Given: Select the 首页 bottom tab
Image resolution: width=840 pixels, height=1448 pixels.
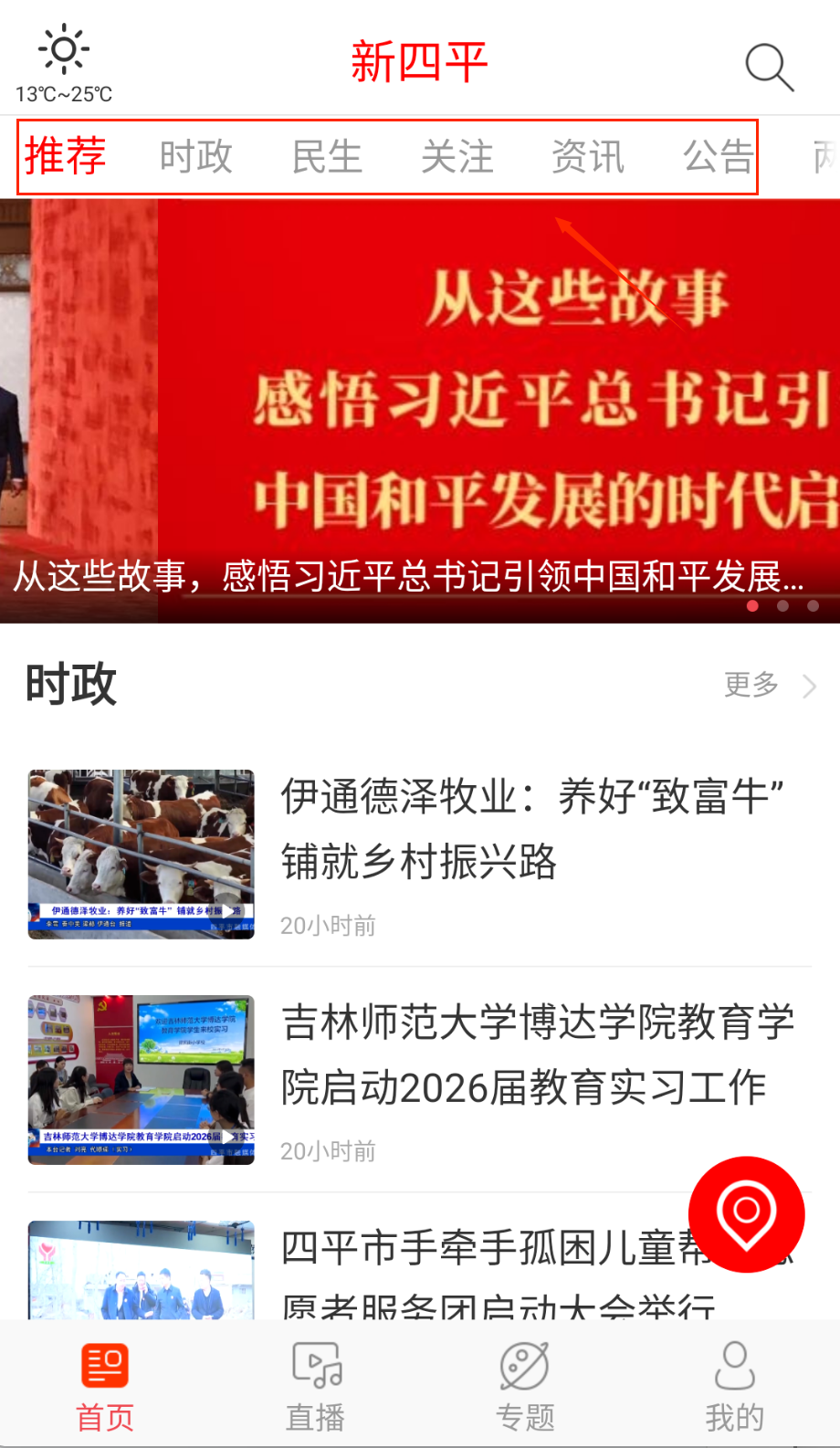Looking at the screenshot, I should 105,1386.
